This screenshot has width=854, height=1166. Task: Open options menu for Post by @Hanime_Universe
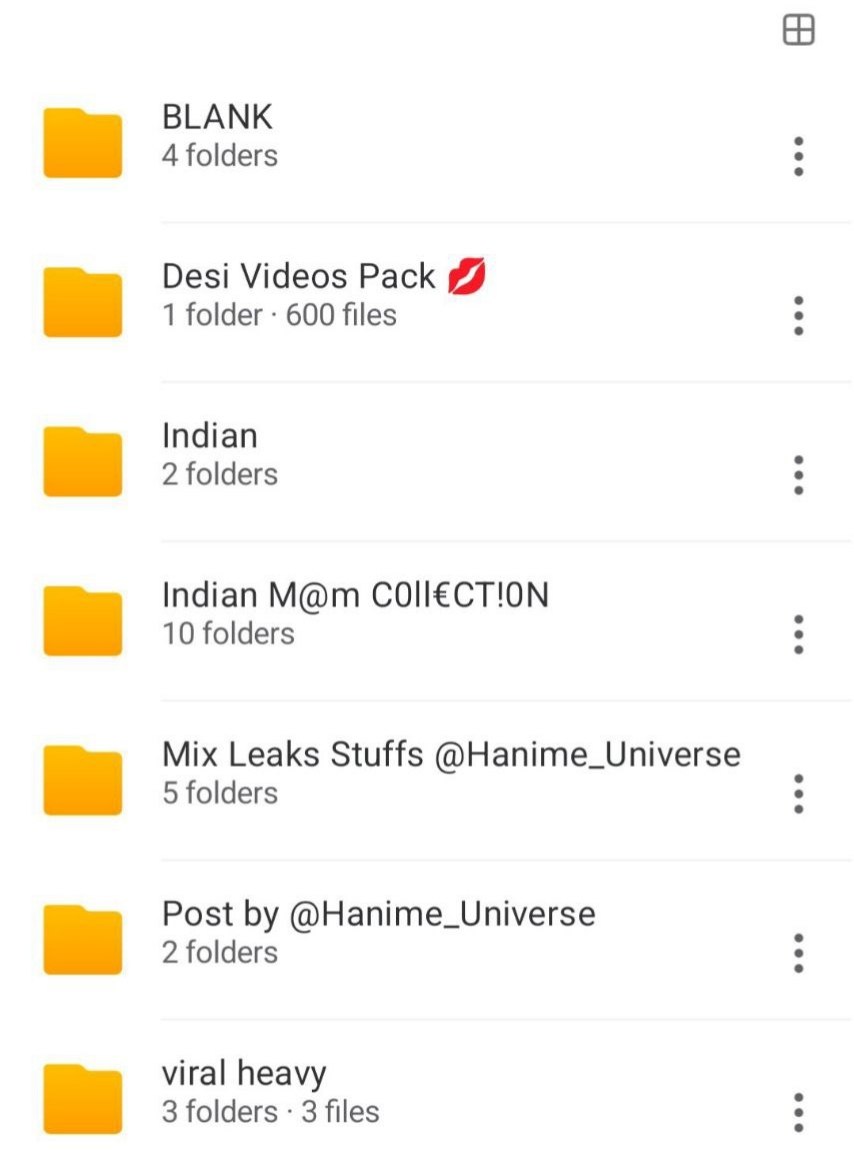(x=798, y=951)
